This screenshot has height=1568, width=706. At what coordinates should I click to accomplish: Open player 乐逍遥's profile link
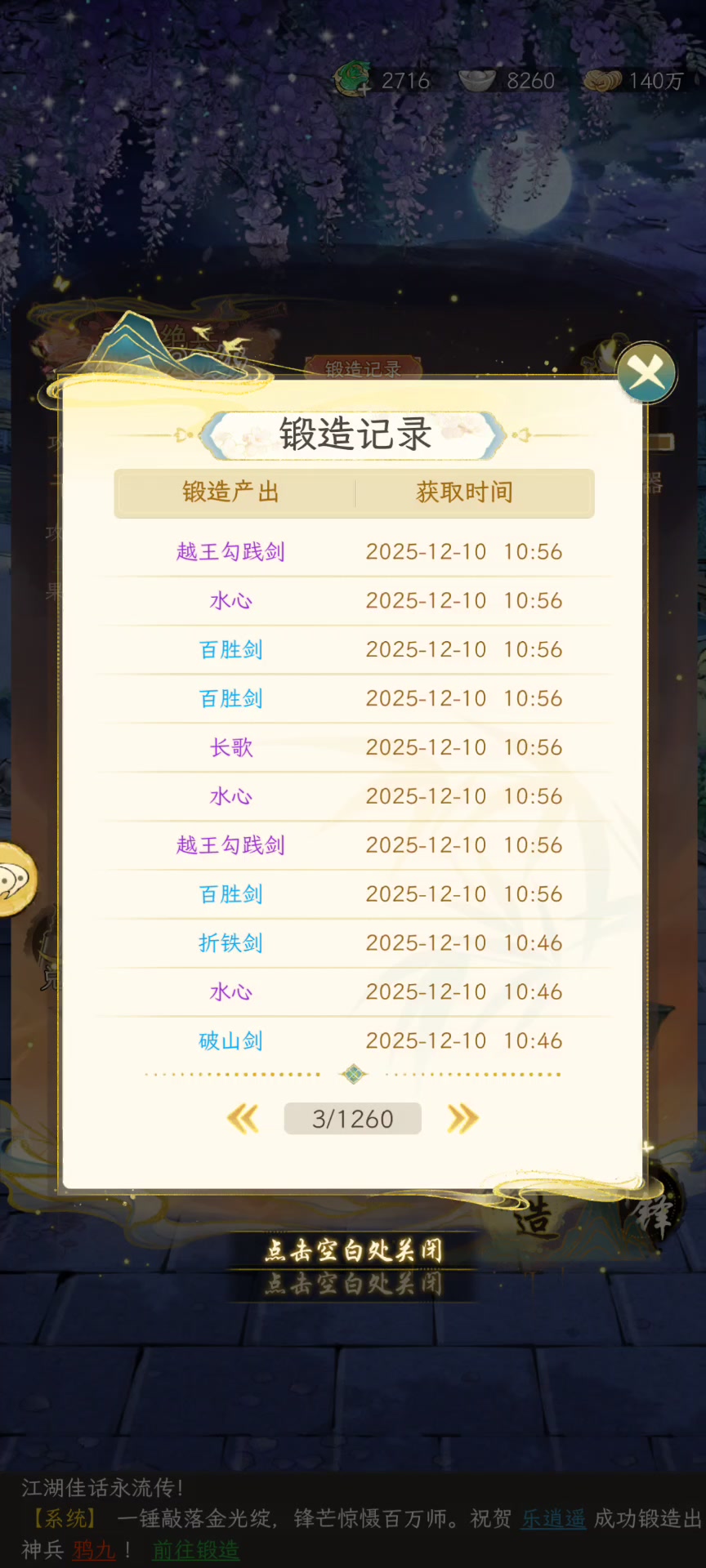pyautogui.click(x=553, y=1518)
